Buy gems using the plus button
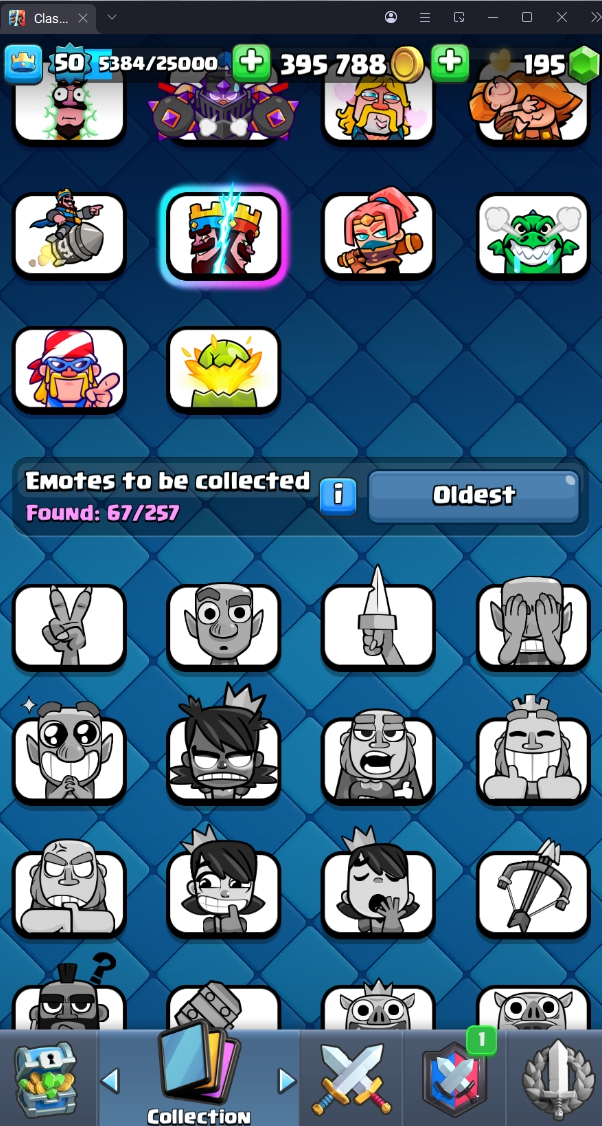Screen dimensions: 602x1126 [x=450, y=63]
